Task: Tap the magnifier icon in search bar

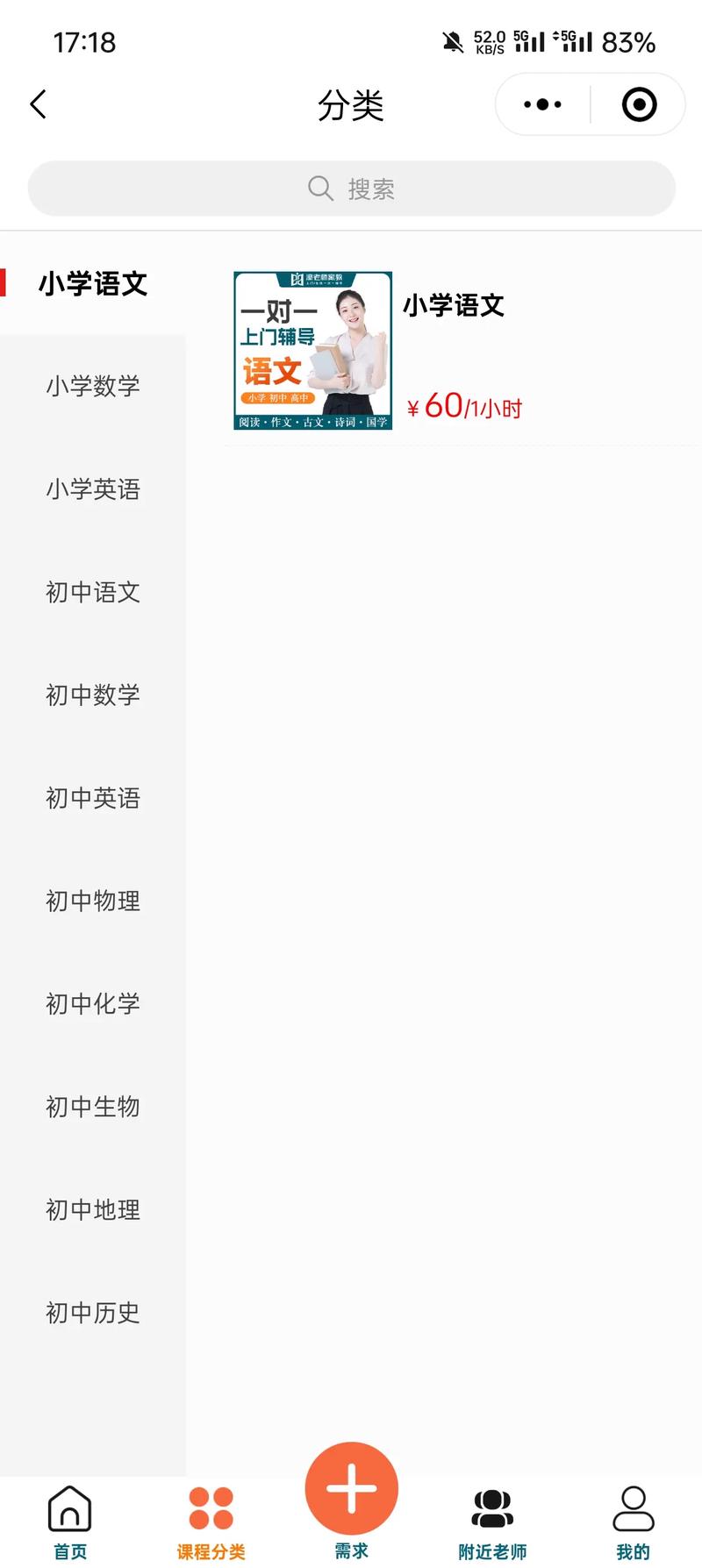Action: tap(319, 188)
